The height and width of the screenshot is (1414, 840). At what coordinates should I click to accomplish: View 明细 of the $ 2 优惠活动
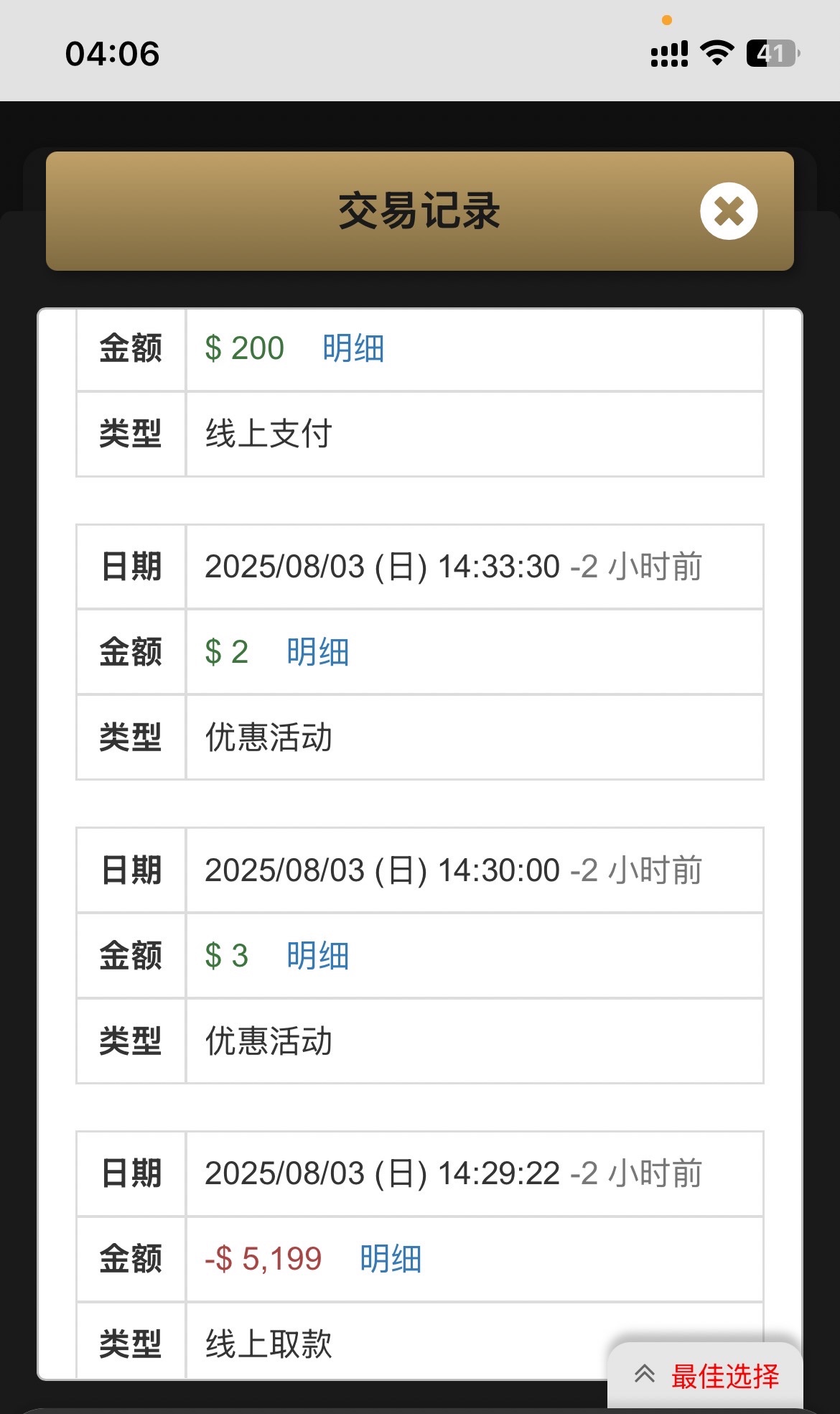317,652
